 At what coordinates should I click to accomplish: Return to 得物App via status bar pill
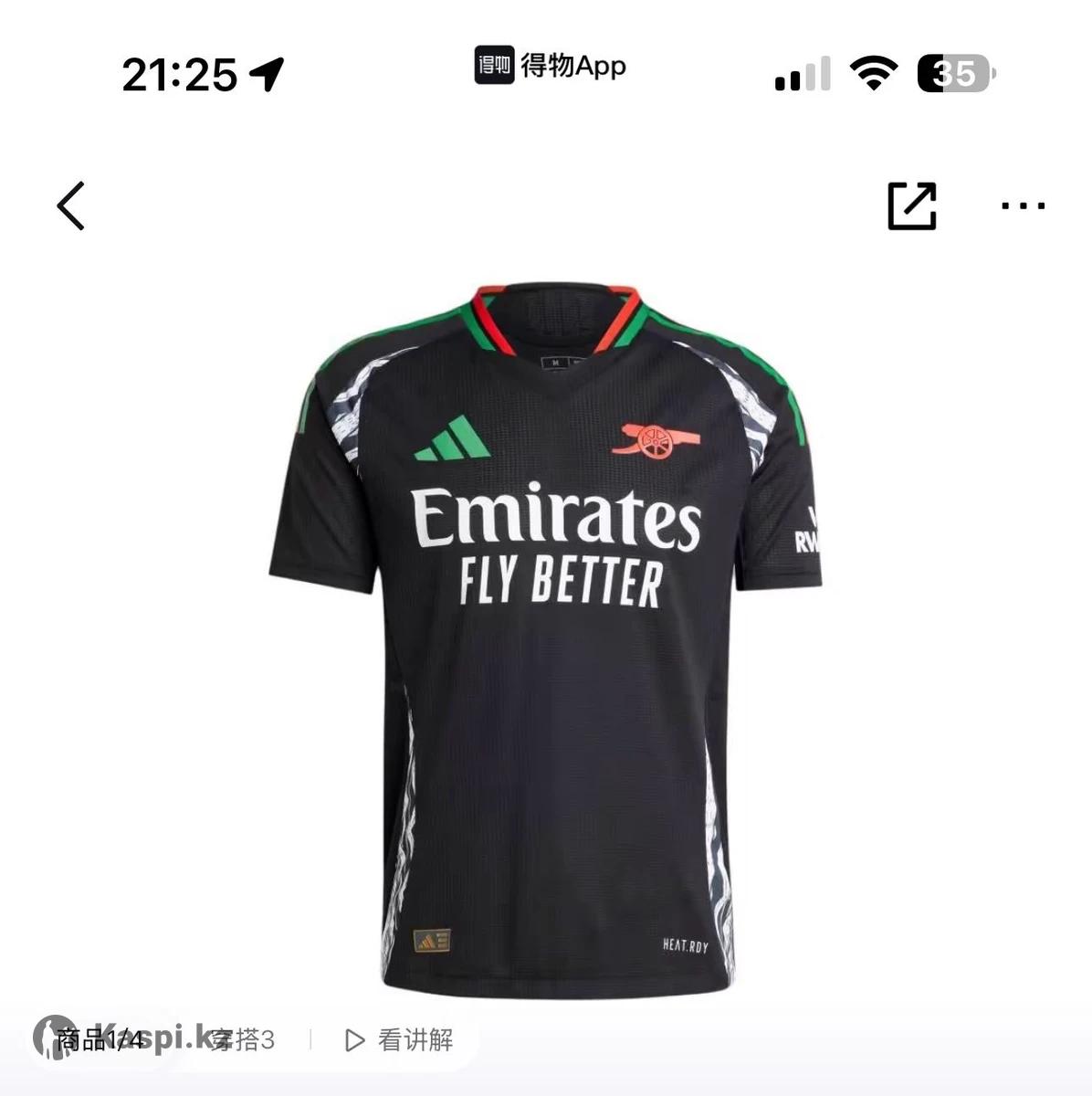pyautogui.click(x=550, y=66)
